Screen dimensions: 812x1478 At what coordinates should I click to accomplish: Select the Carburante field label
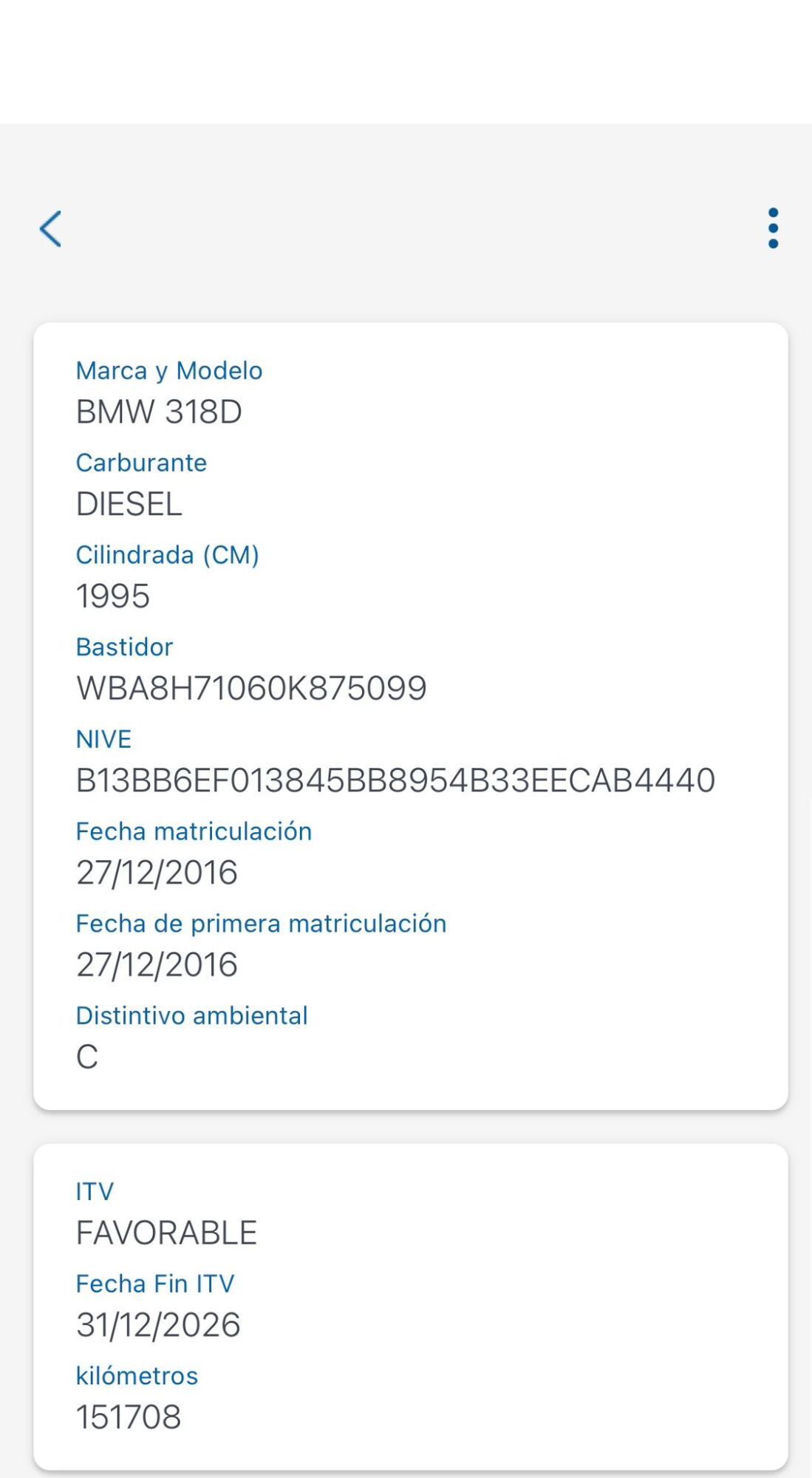[x=140, y=463]
